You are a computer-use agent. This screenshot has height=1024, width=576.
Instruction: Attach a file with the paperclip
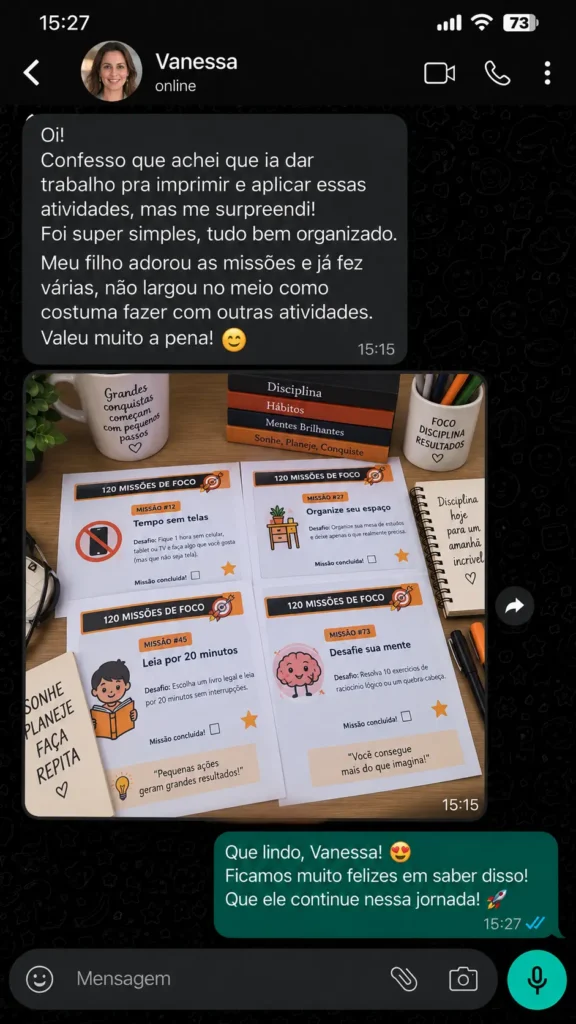pyautogui.click(x=404, y=979)
